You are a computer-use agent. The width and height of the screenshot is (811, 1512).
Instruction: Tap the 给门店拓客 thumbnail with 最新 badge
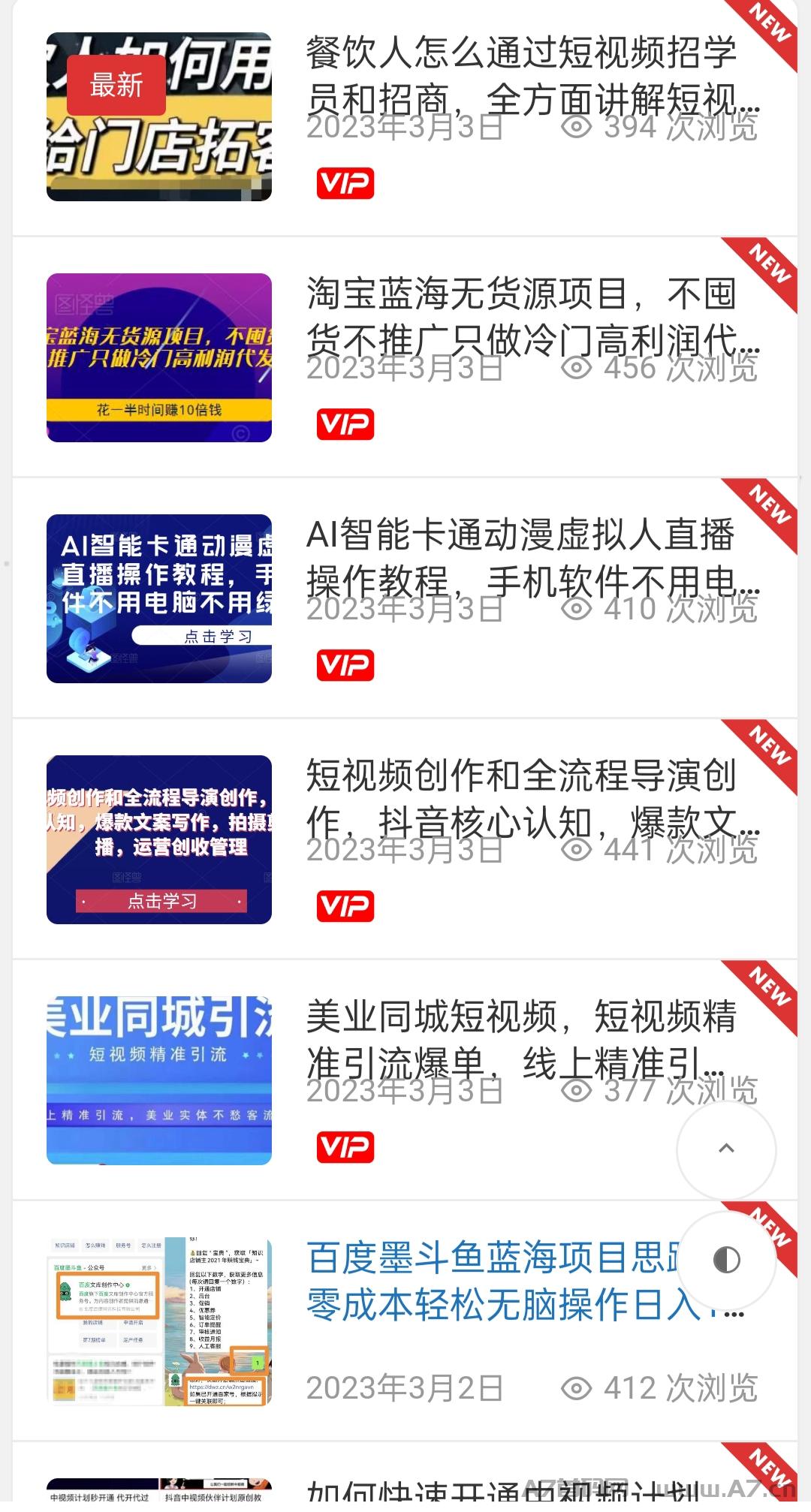(159, 117)
